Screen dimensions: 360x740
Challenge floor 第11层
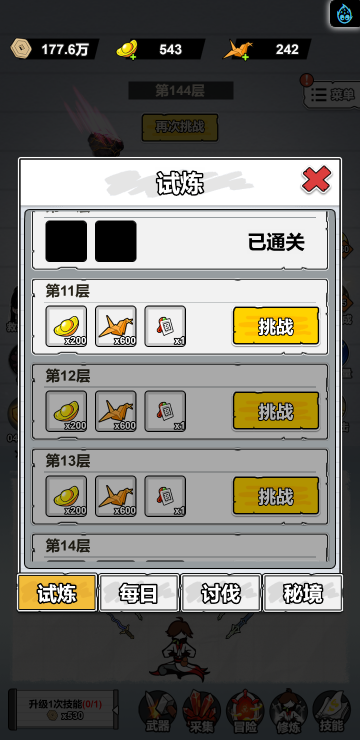click(x=276, y=326)
